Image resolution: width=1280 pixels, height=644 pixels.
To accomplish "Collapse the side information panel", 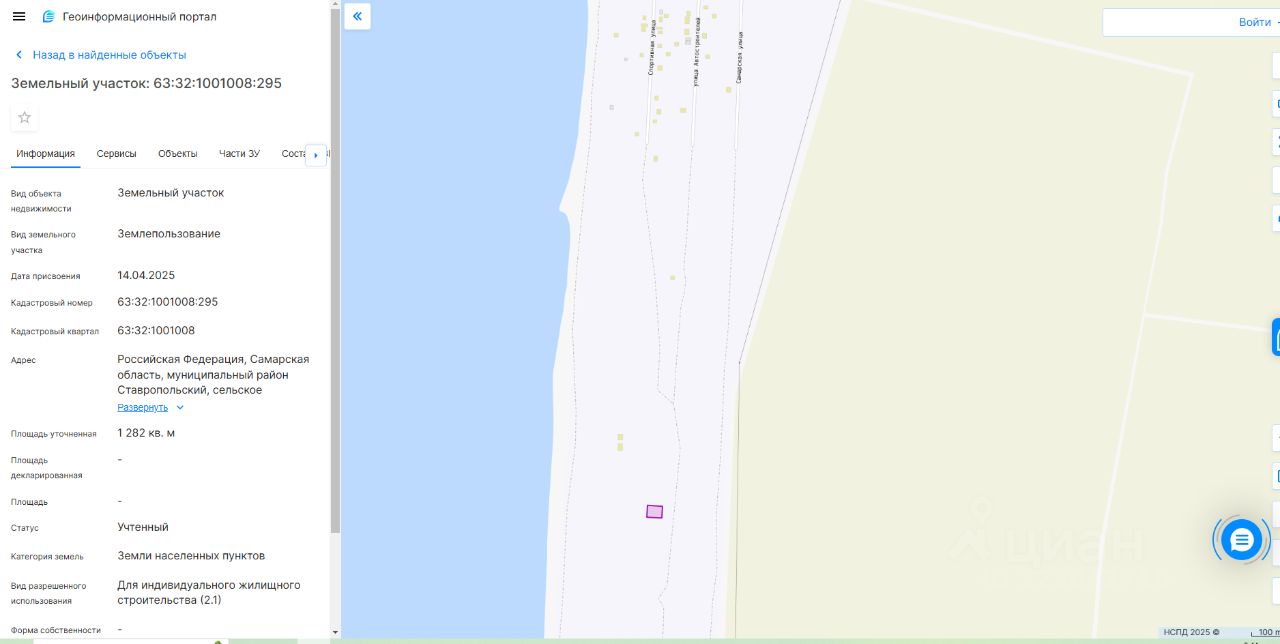I will [x=357, y=16].
